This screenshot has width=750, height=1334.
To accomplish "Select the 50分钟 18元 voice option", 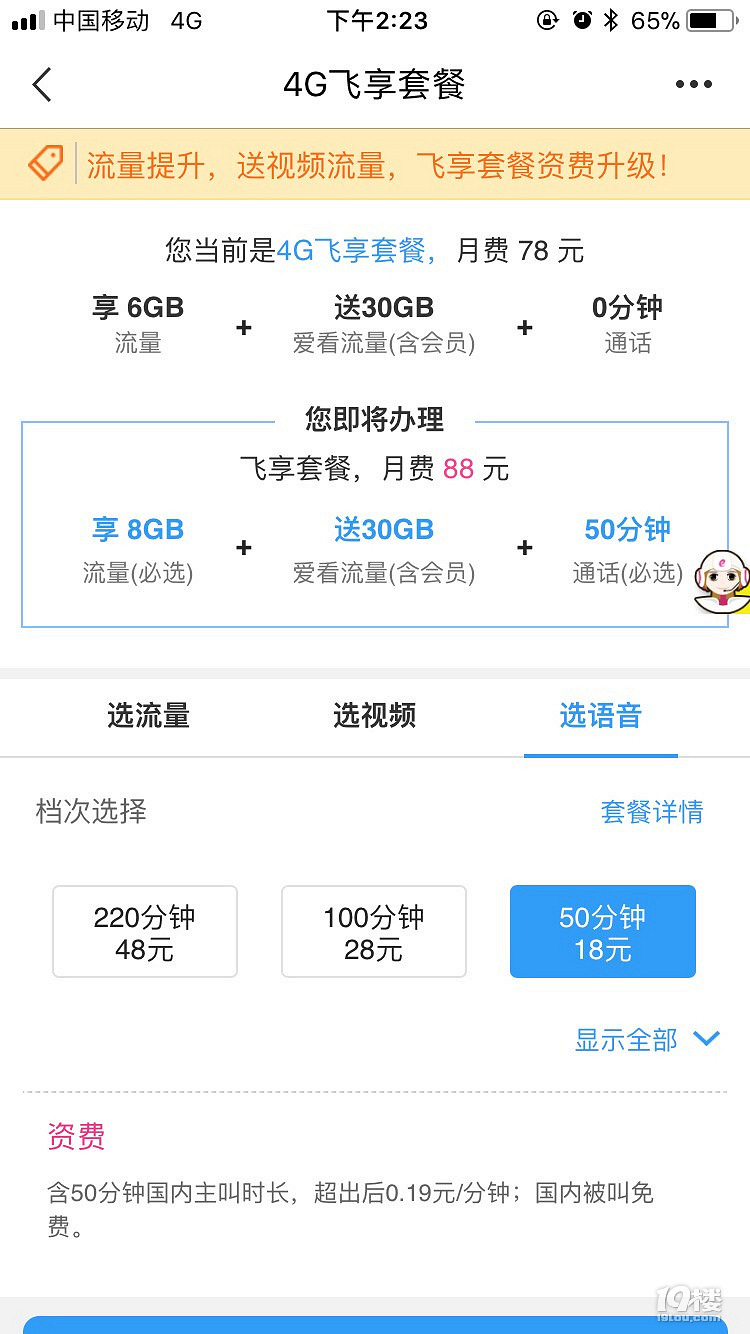I will pos(602,931).
